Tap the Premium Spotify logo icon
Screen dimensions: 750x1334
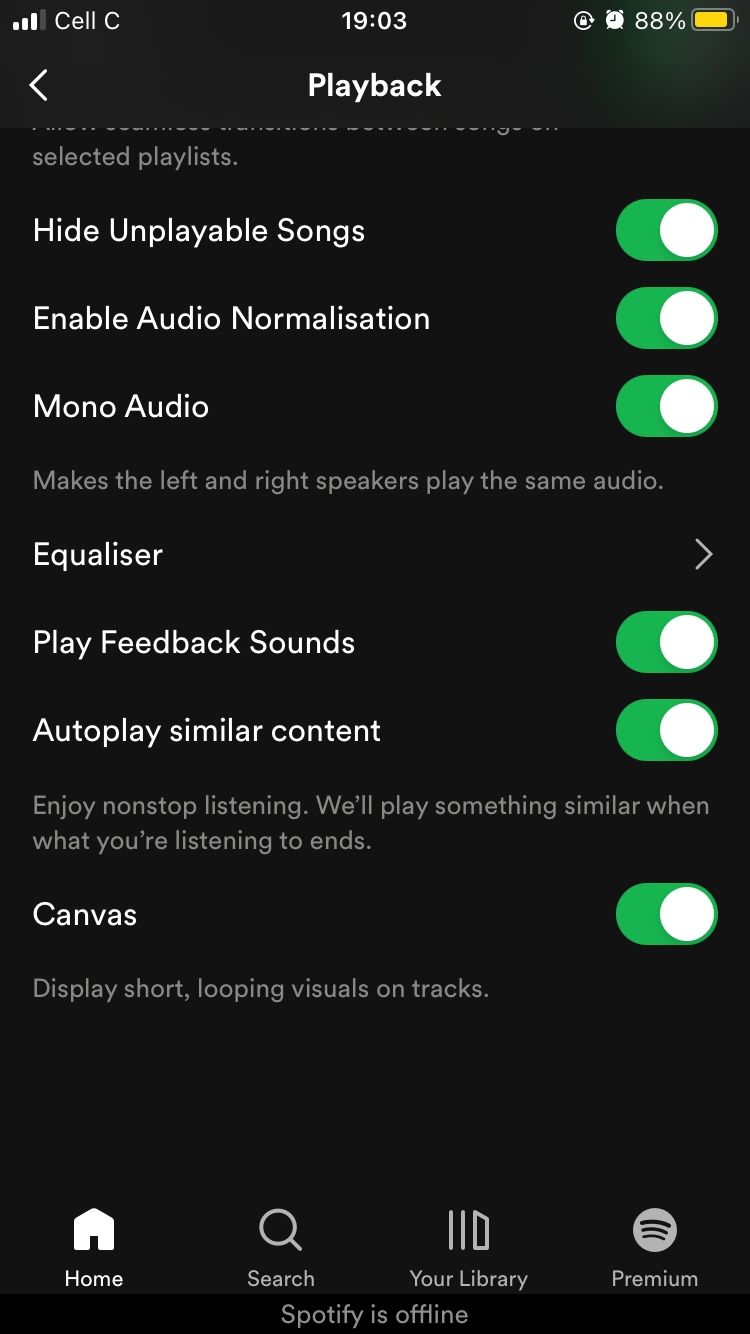pyautogui.click(x=654, y=1230)
